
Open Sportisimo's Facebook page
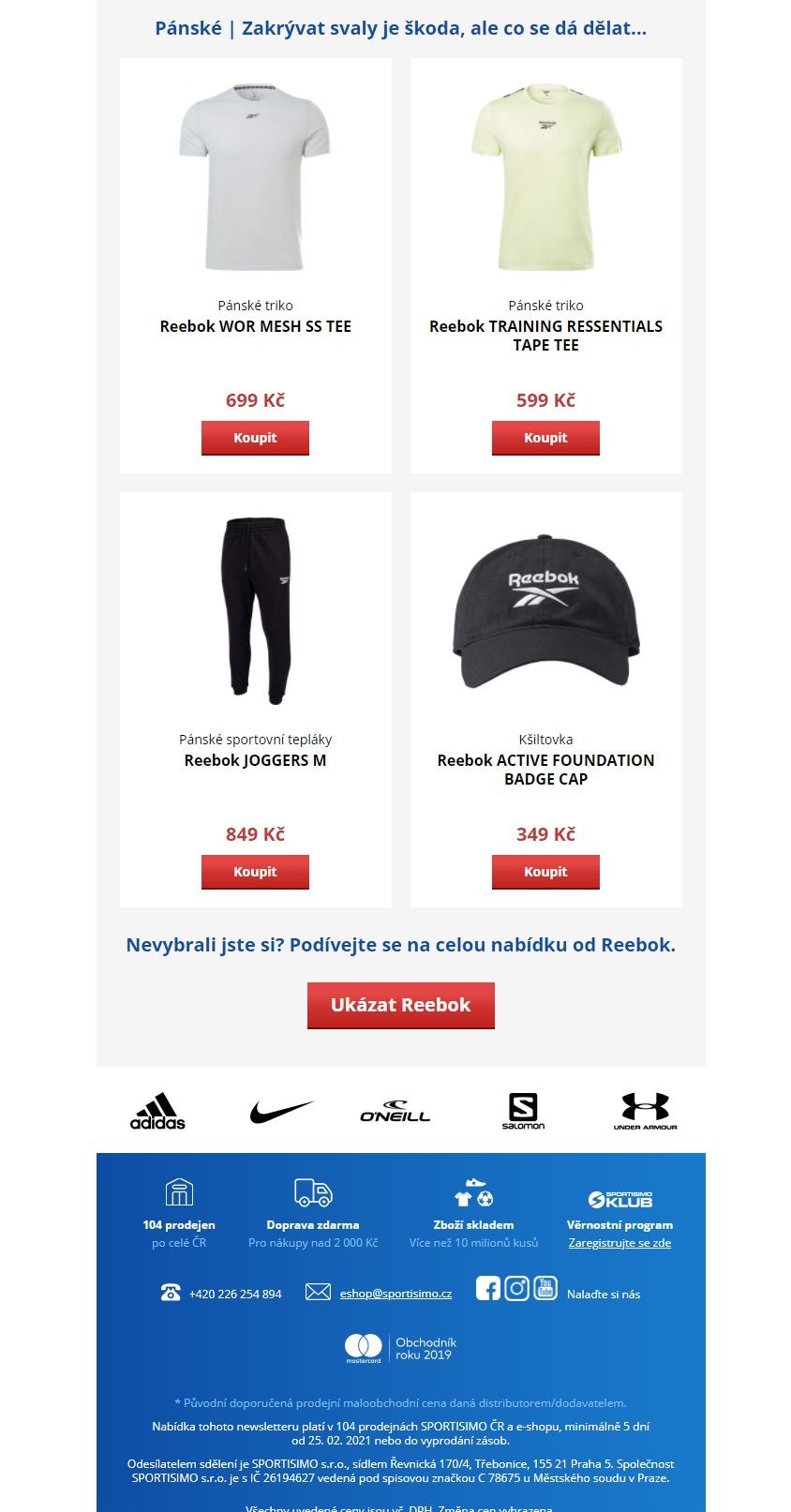click(488, 1288)
